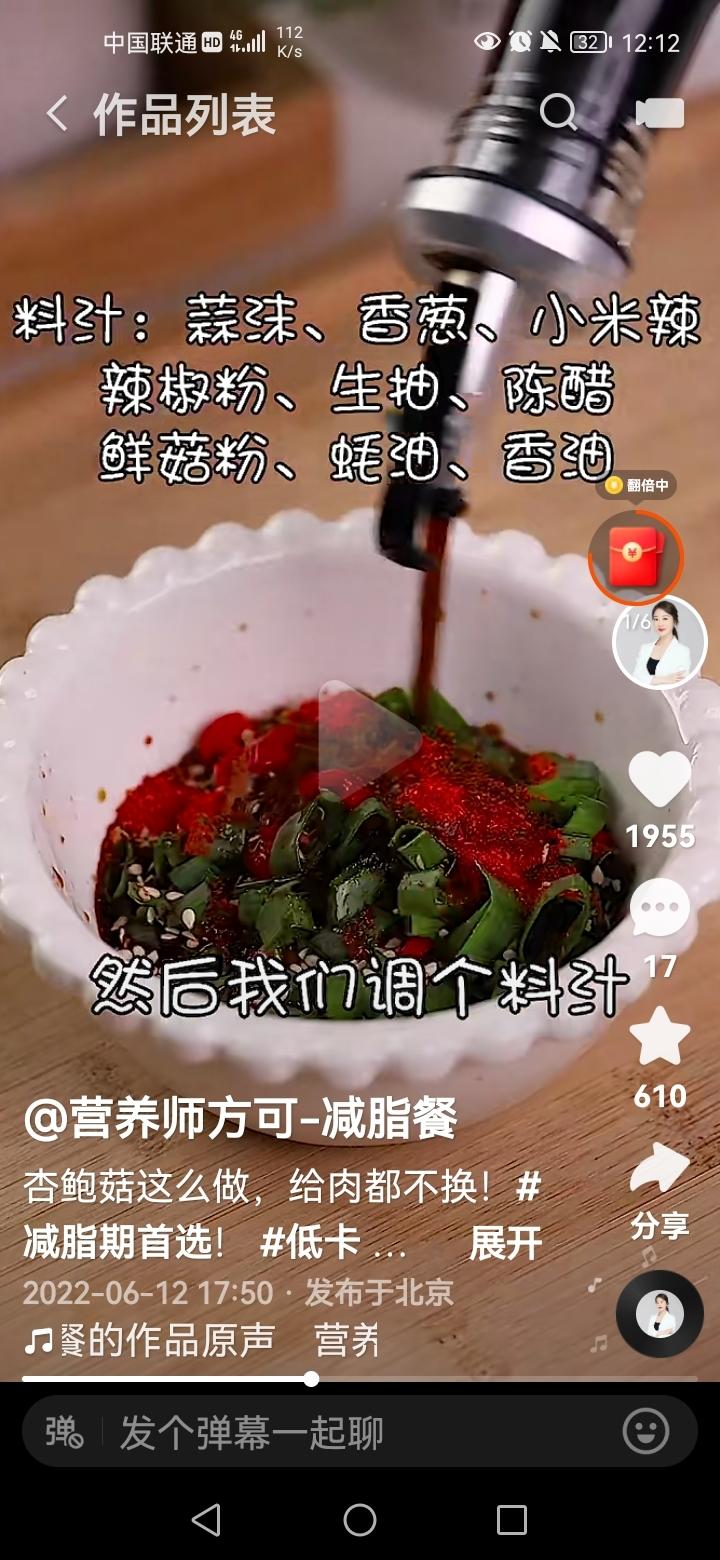
Task: Open the author's profile avatar
Action: pos(660,644)
